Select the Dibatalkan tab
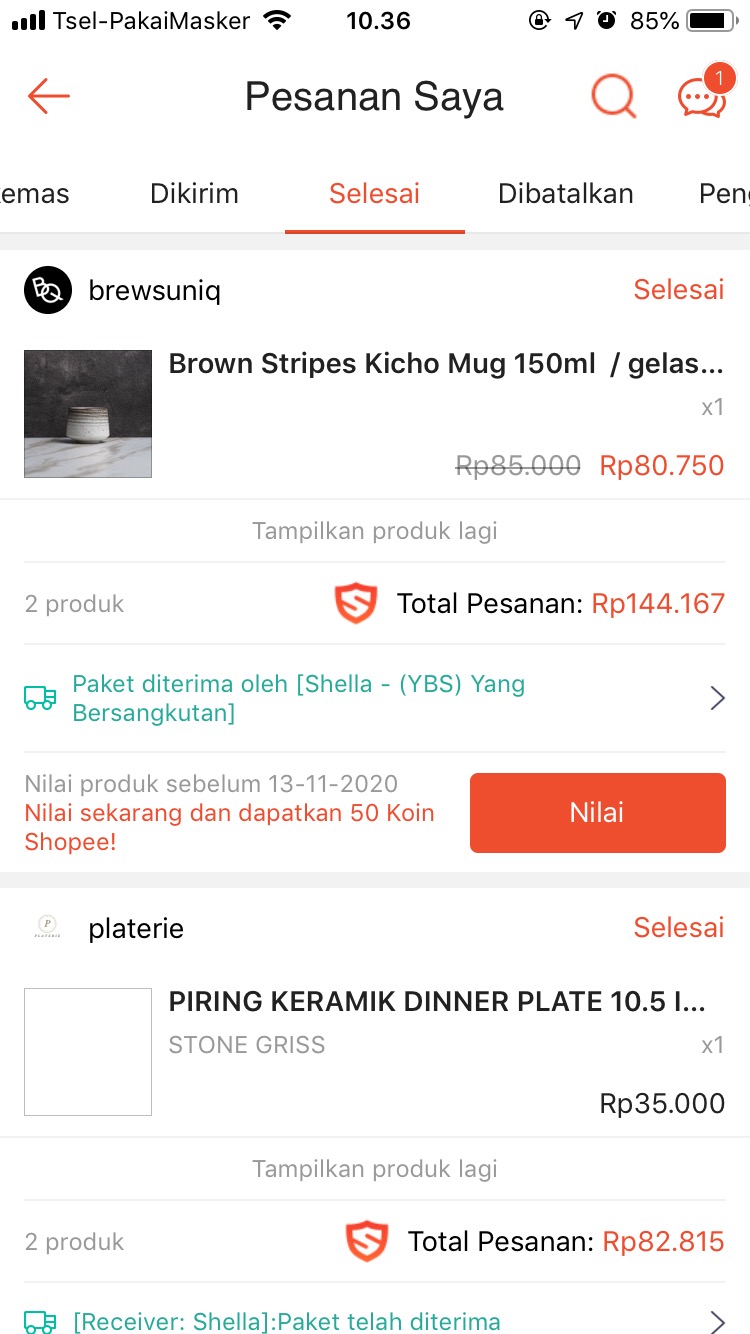This screenshot has height=1334, width=750. click(565, 193)
